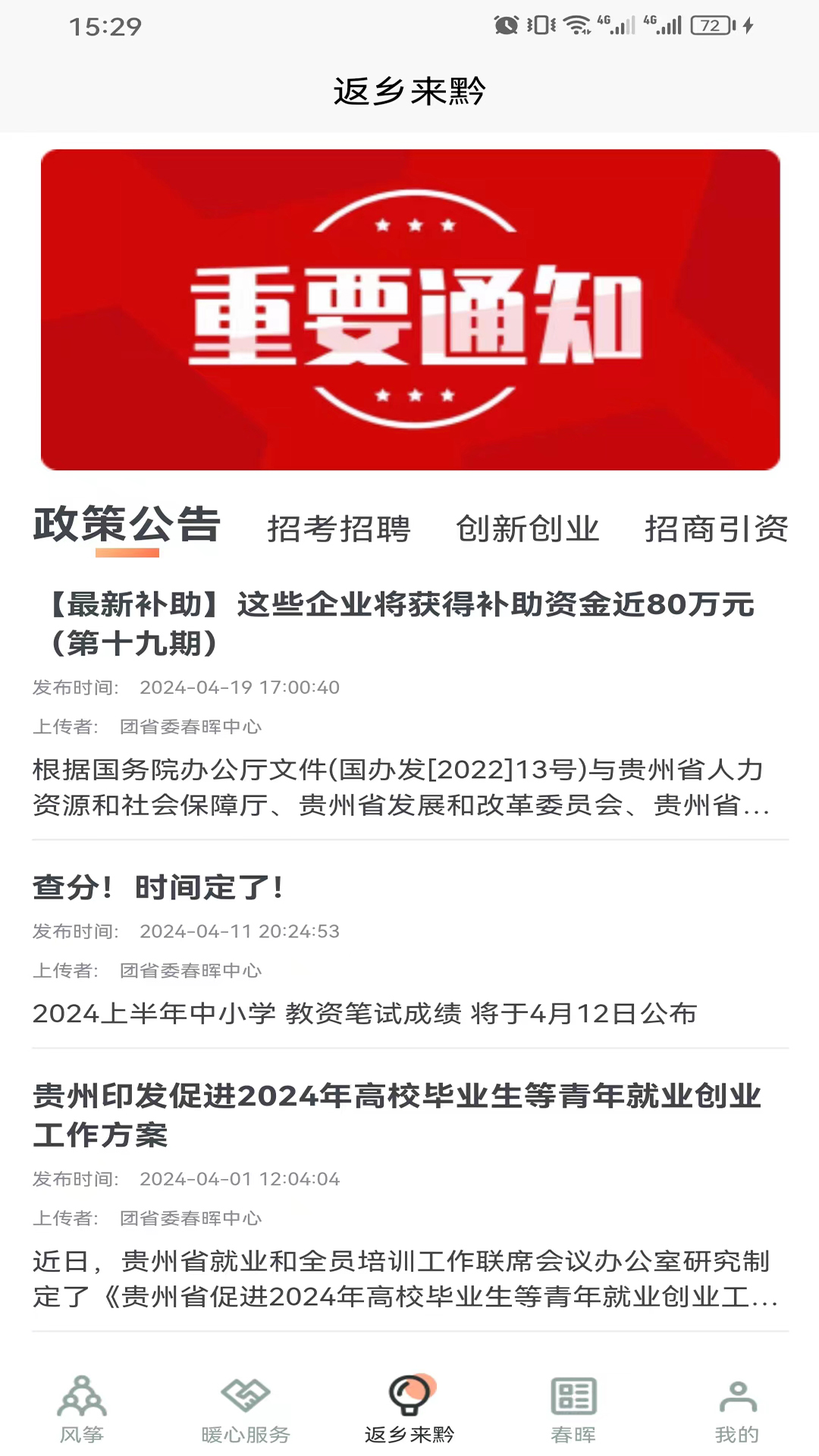Switch to the 创新创业 tab
This screenshot has height=1456, width=819.
pyautogui.click(x=527, y=529)
